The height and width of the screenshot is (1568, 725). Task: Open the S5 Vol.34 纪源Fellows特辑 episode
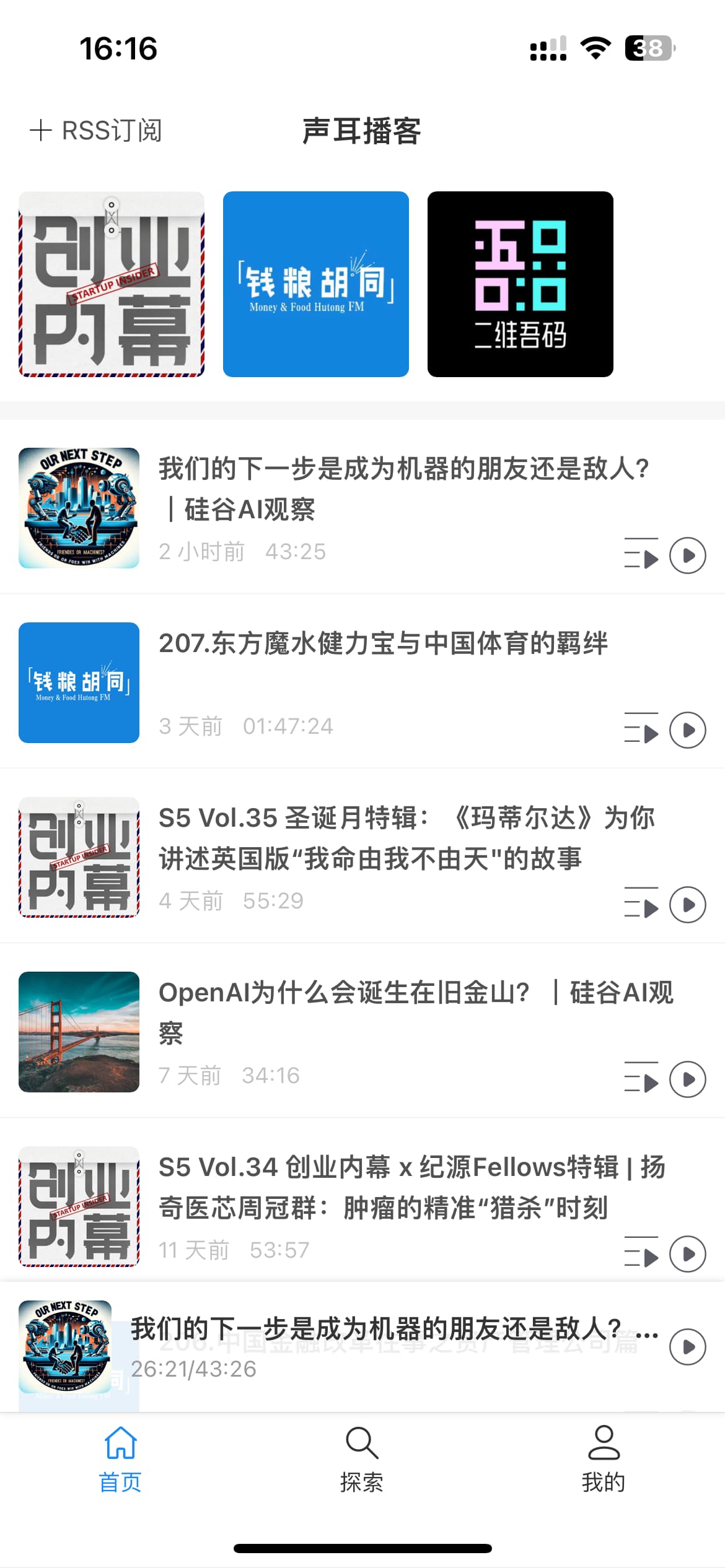coord(411,1187)
